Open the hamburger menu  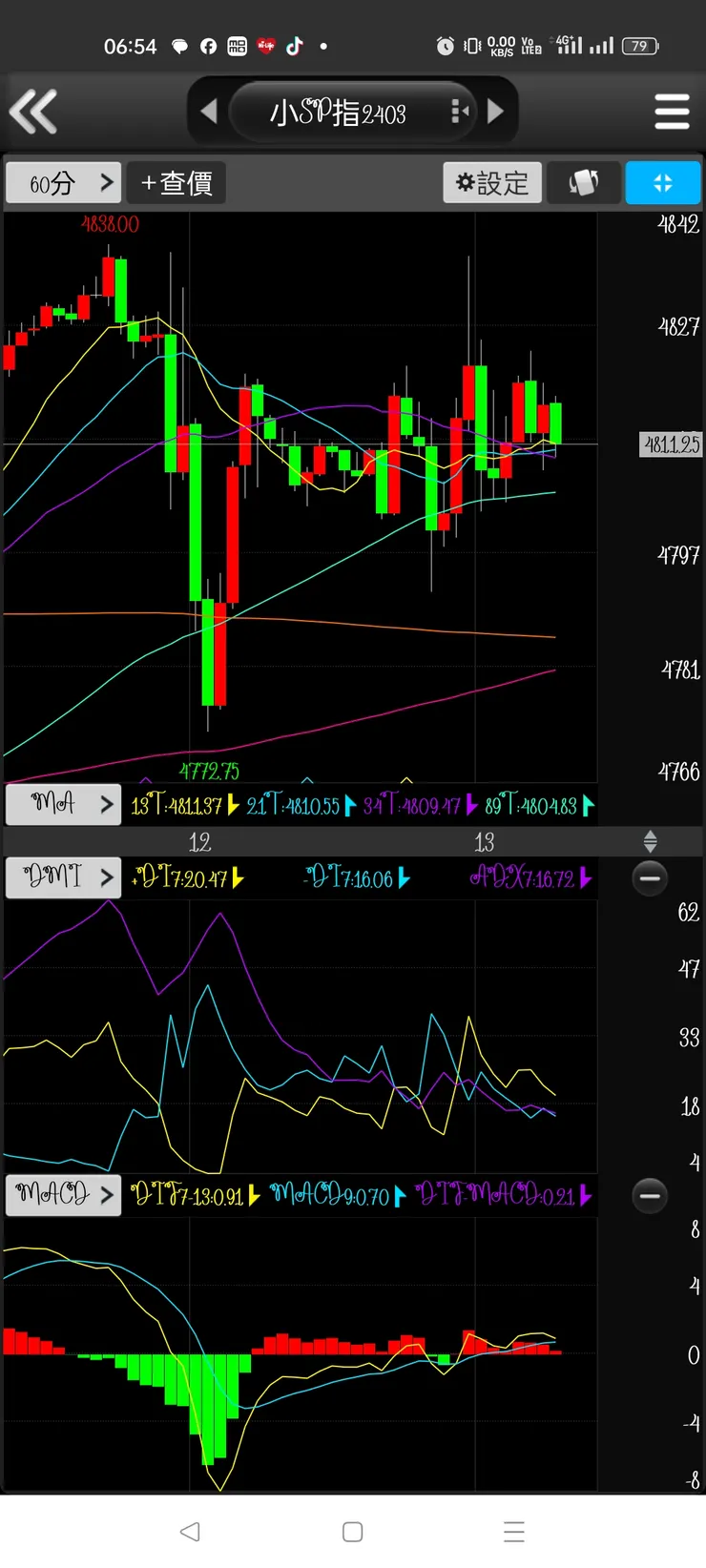click(672, 112)
